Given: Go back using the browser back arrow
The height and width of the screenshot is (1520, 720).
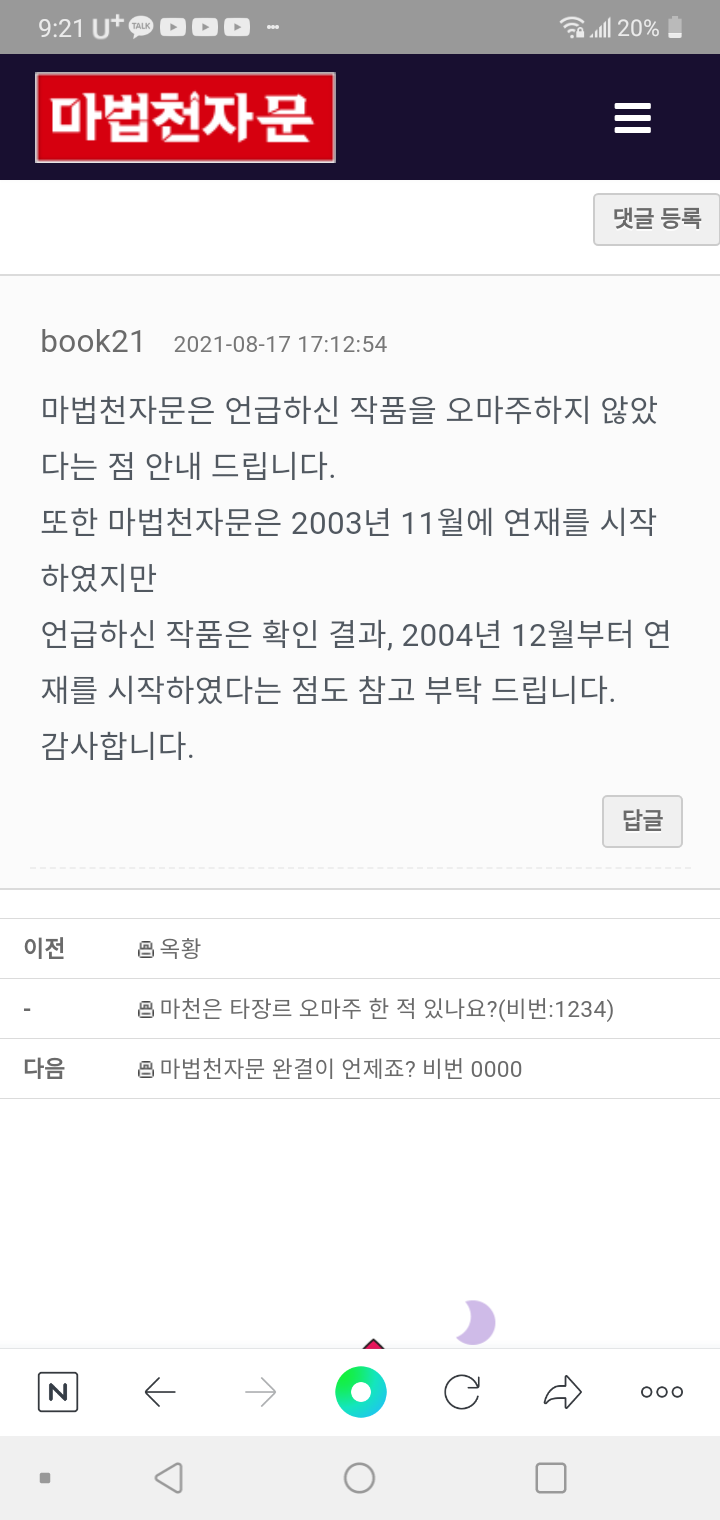Looking at the screenshot, I should coord(159,1391).
